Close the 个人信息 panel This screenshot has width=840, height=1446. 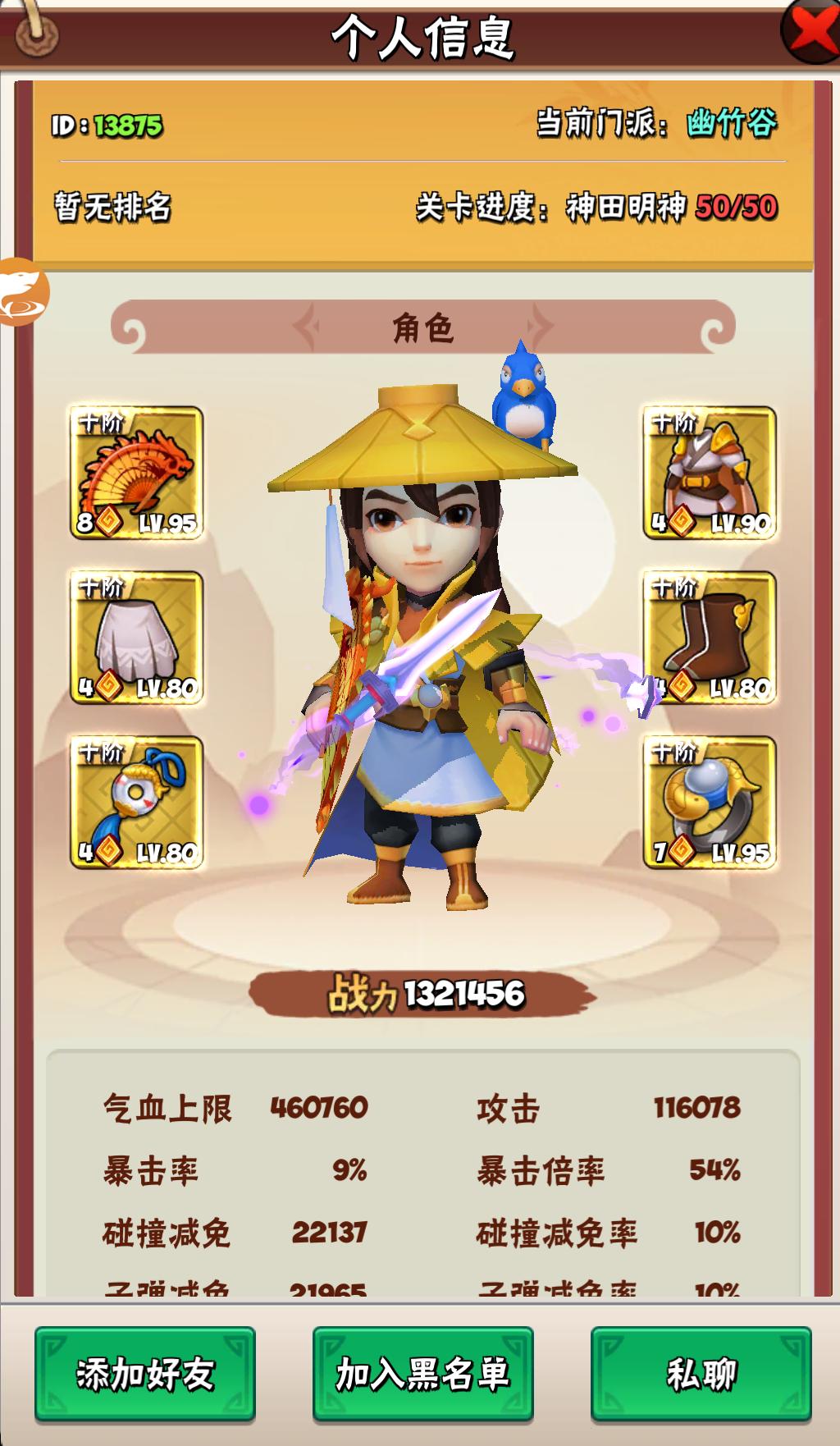pyautogui.click(x=810, y=31)
